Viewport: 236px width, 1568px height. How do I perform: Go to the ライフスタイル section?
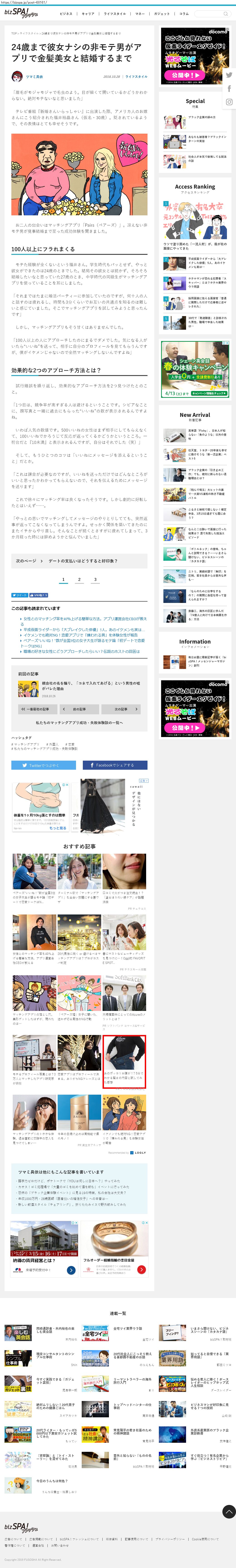click(x=114, y=13)
